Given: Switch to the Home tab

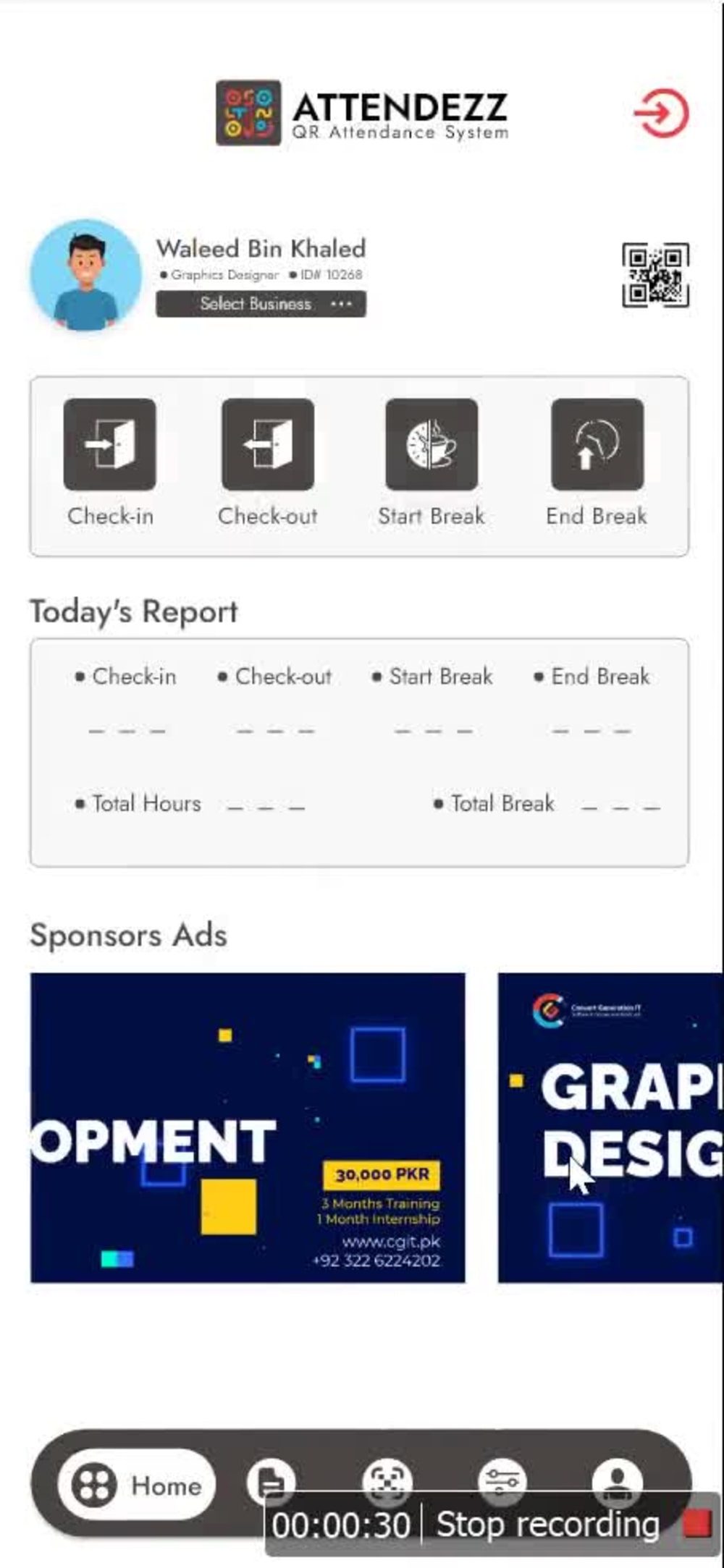Looking at the screenshot, I should [137, 1486].
